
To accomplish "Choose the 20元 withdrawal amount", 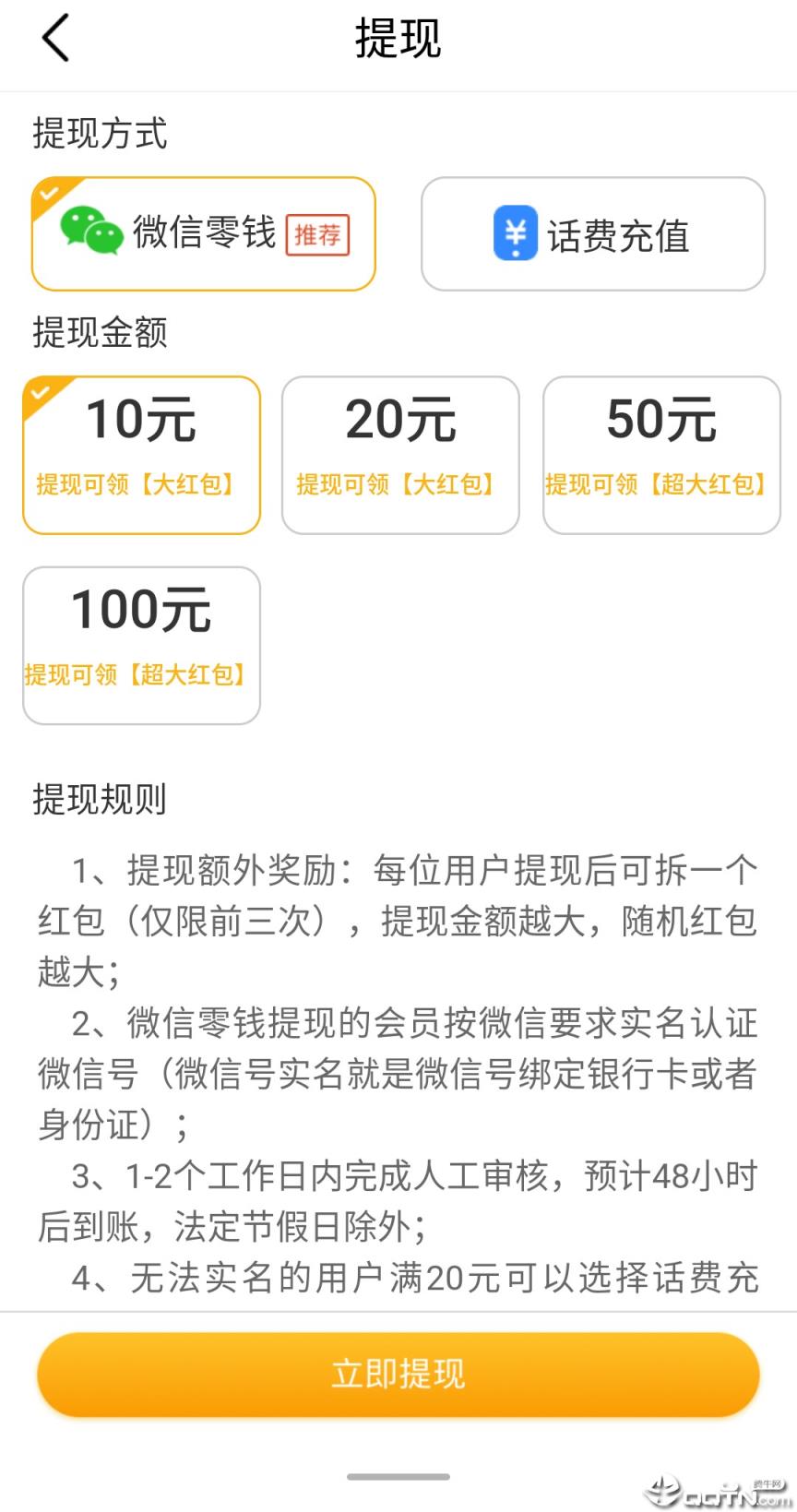I will click(x=399, y=454).
